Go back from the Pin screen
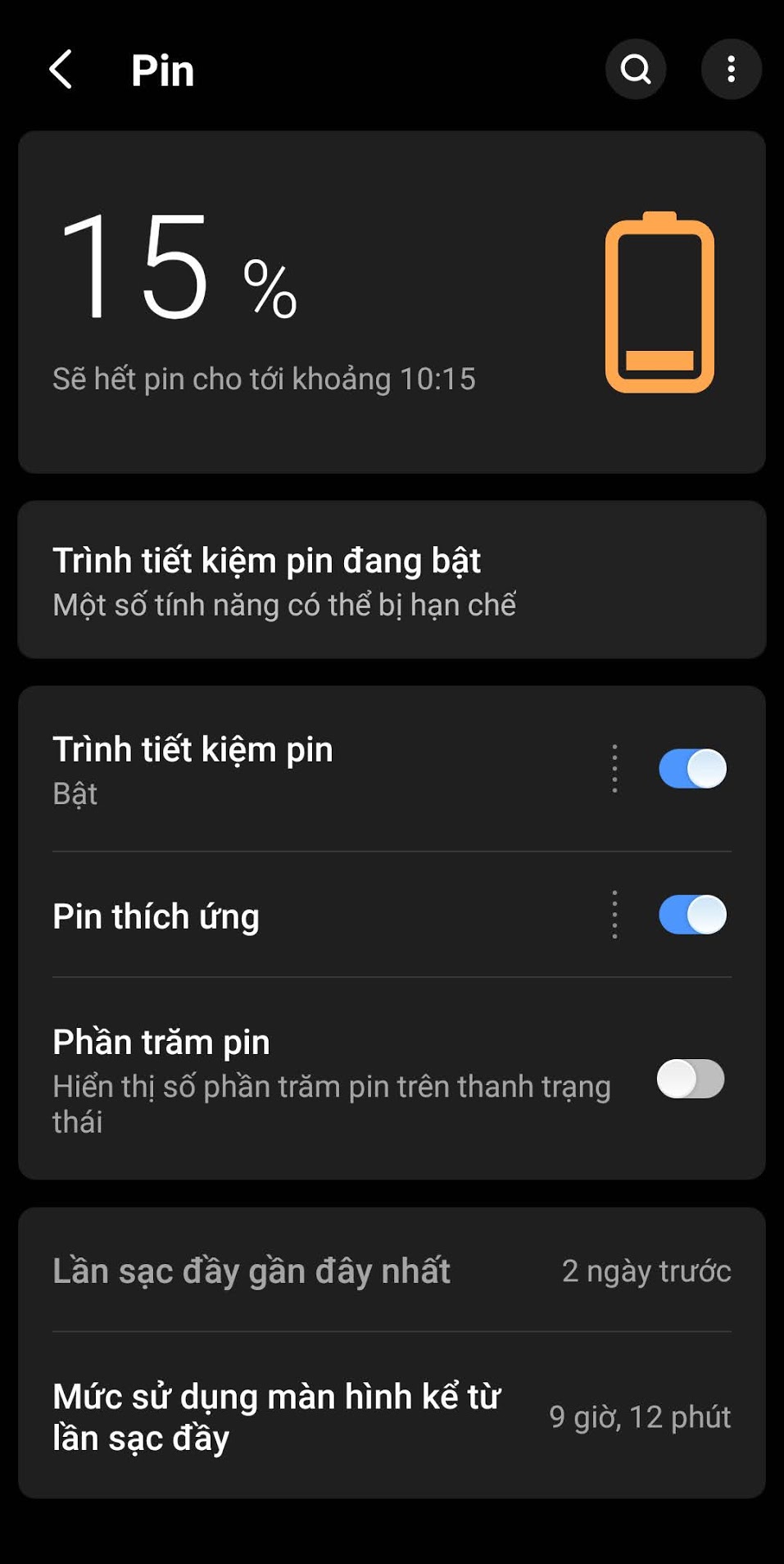The width and height of the screenshot is (784, 1564). (61, 70)
